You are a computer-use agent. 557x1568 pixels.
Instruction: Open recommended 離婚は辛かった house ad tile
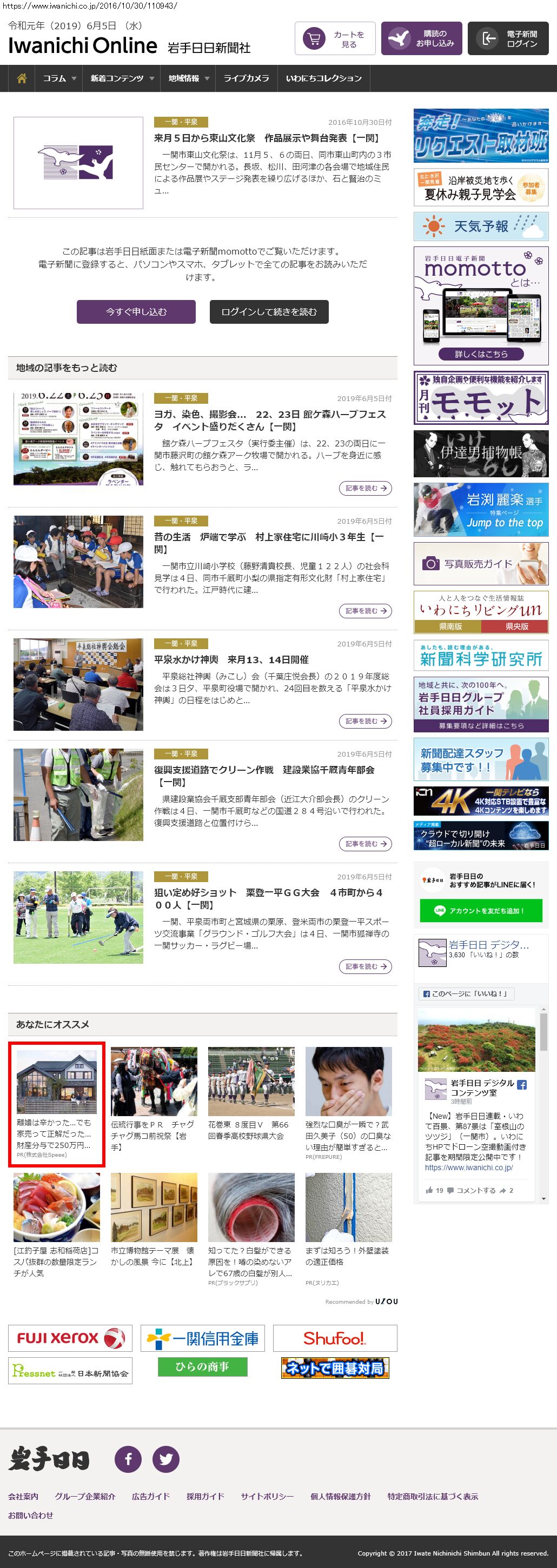point(57,1104)
